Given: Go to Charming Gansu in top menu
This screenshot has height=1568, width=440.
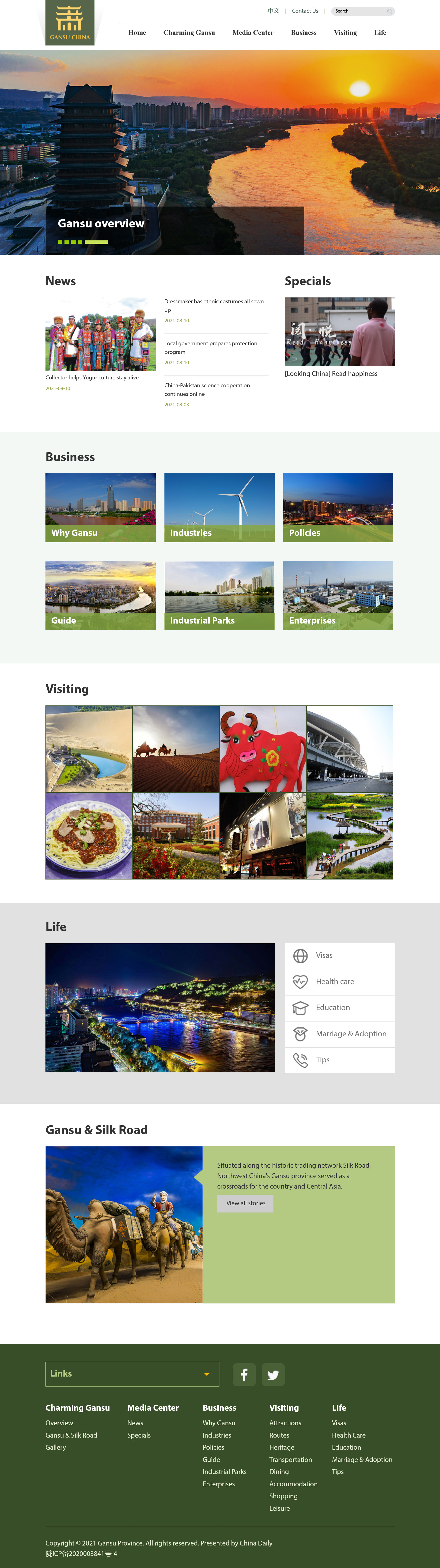Looking at the screenshot, I should 189,33.
